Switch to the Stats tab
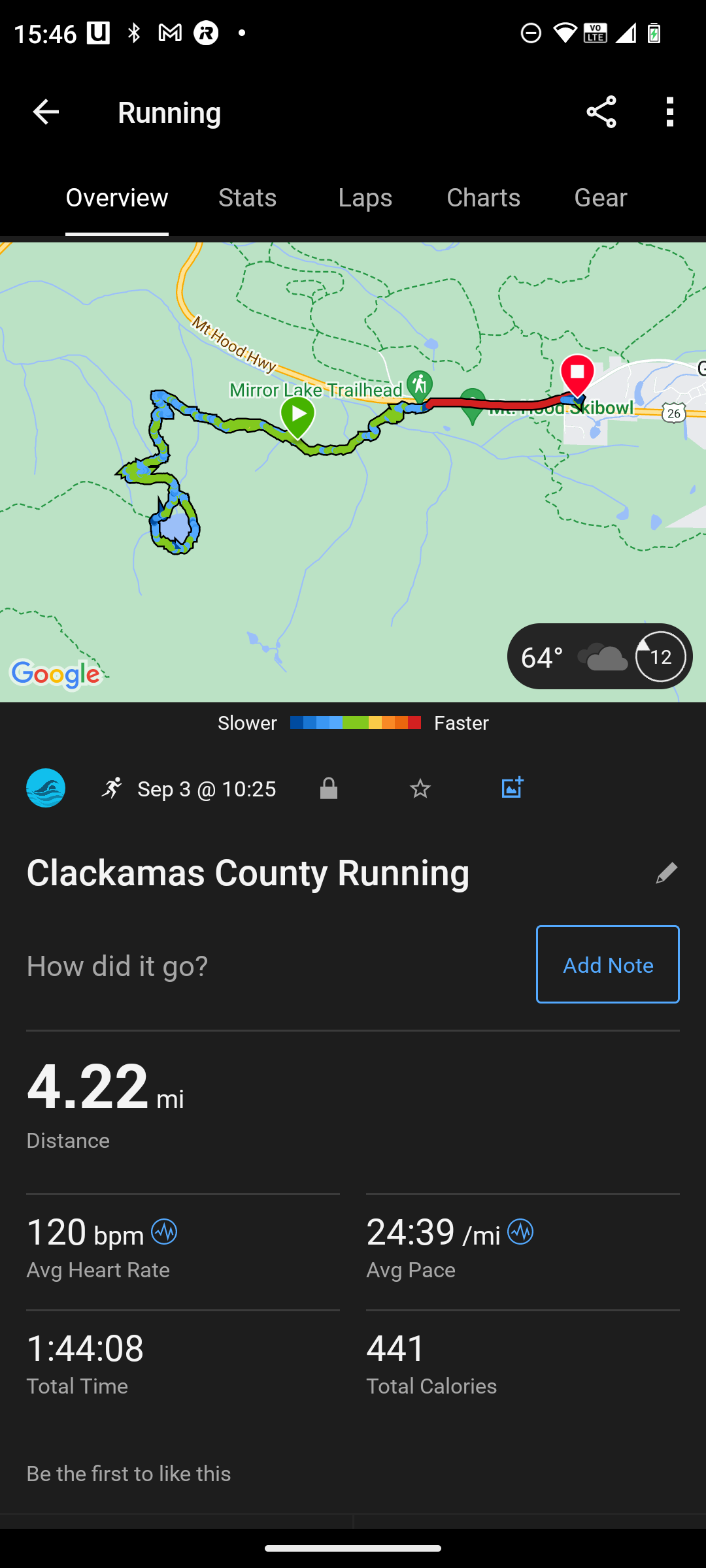Screen dimensions: 706x1568 (x=247, y=198)
